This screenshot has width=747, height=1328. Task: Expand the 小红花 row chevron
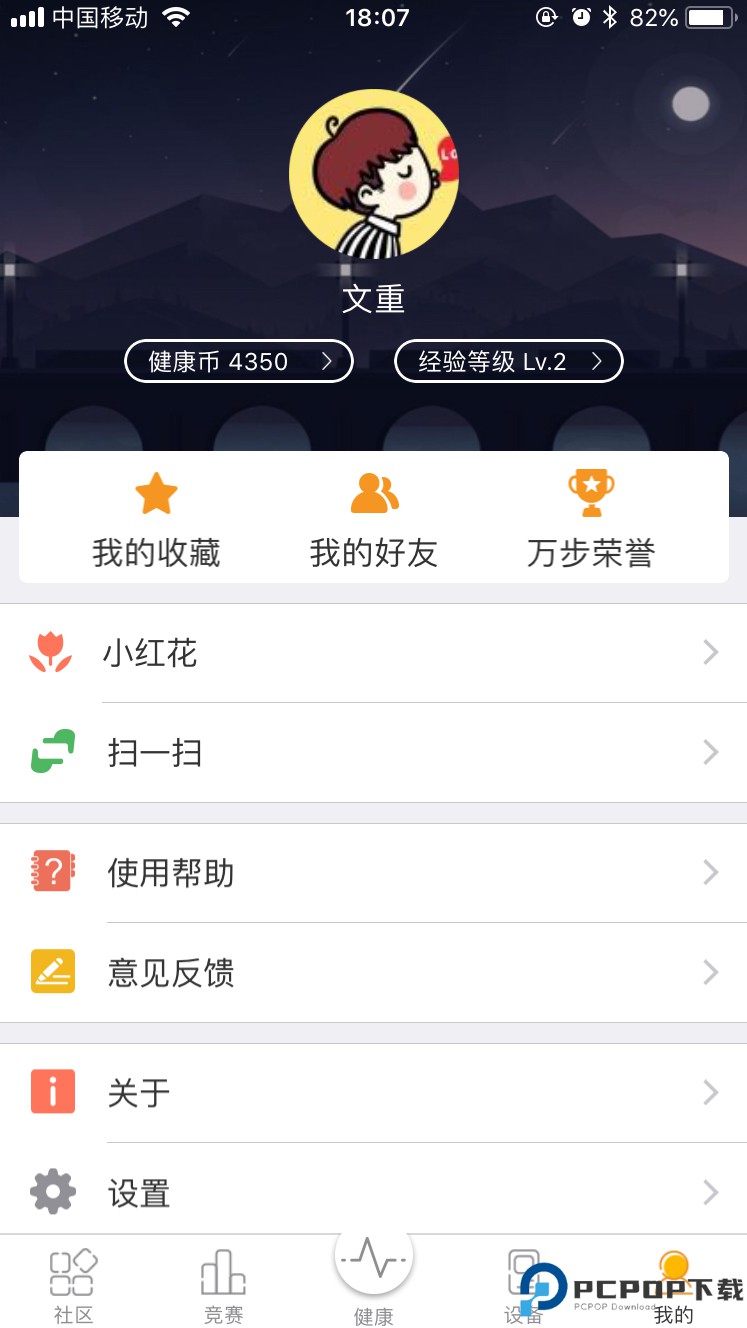(710, 652)
